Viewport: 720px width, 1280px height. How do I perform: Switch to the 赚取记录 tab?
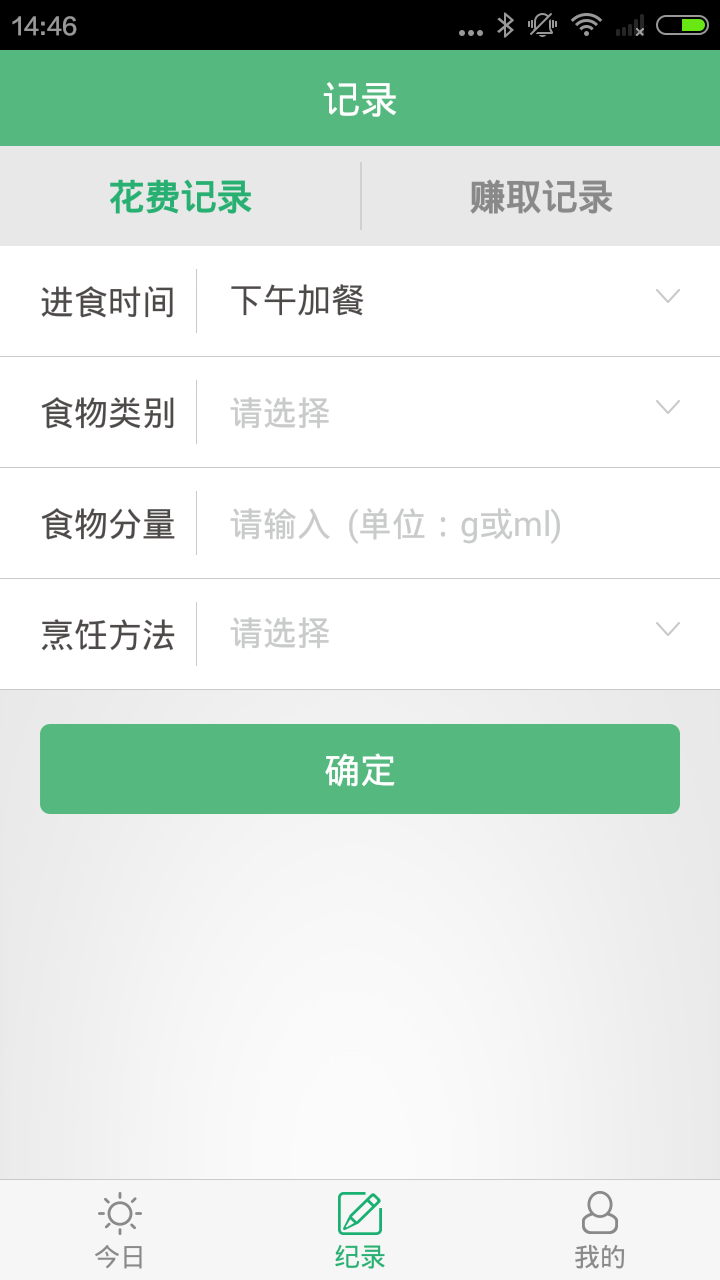(x=541, y=197)
